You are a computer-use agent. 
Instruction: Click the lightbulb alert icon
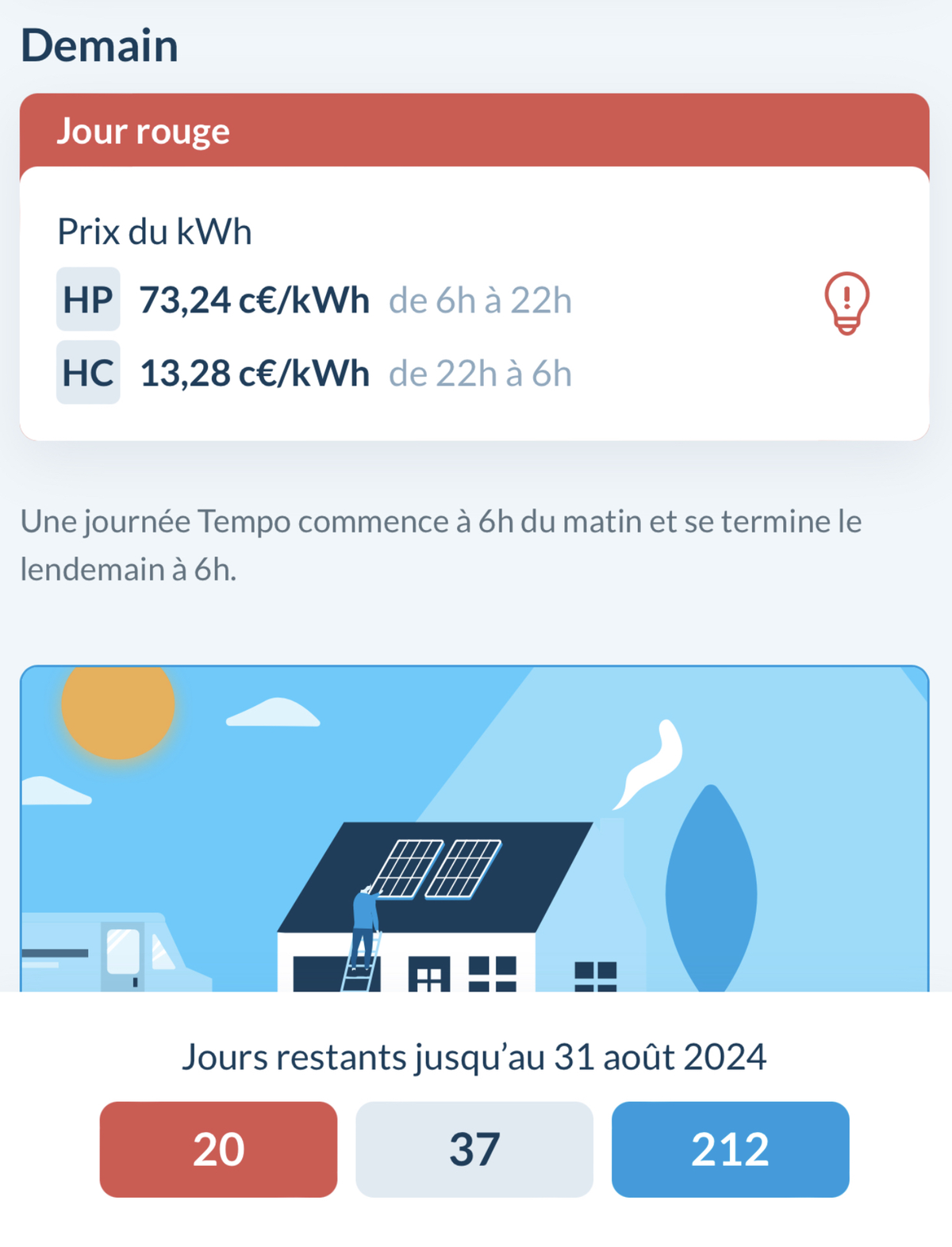pyautogui.click(x=846, y=301)
